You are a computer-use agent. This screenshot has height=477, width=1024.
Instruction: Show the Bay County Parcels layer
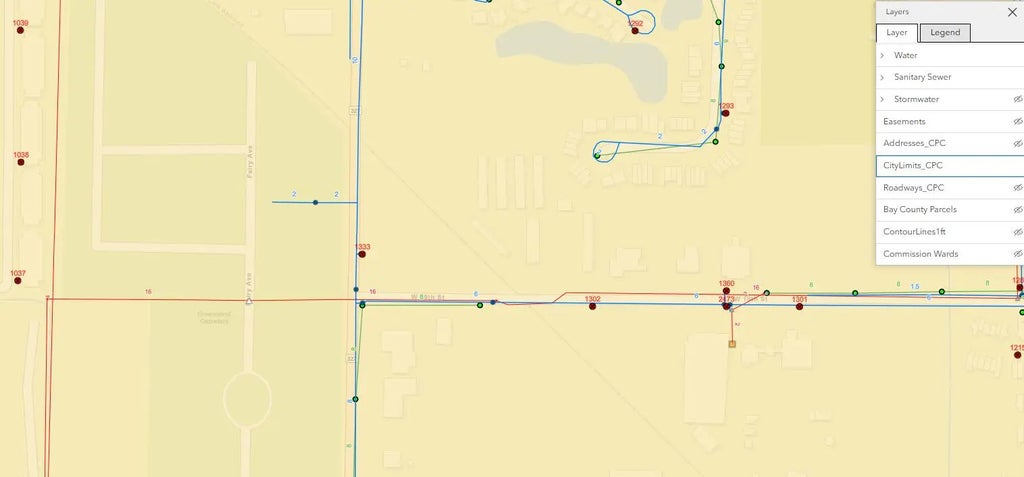pos(1017,209)
